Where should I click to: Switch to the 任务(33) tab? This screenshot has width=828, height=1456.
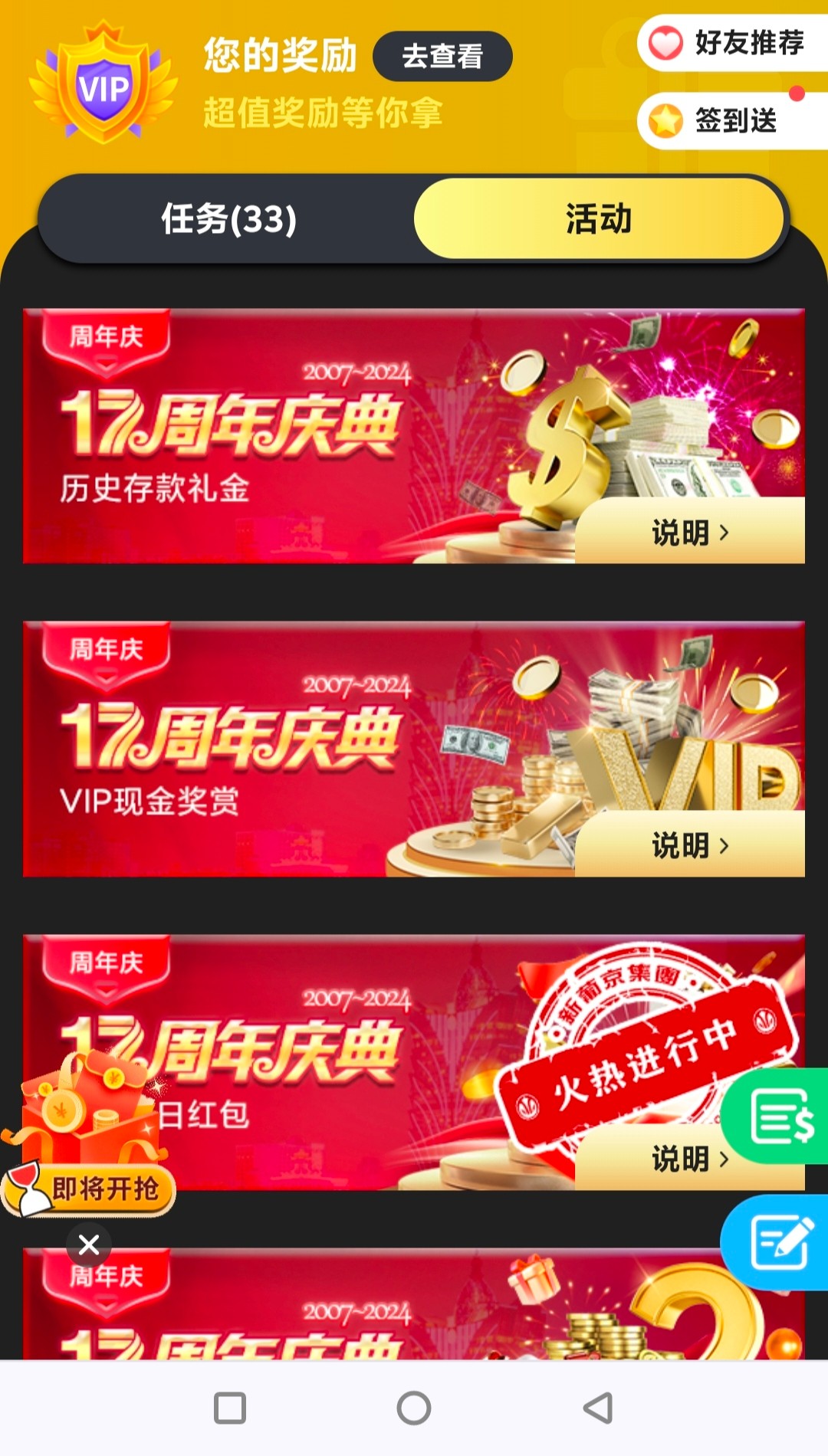pos(228,219)
